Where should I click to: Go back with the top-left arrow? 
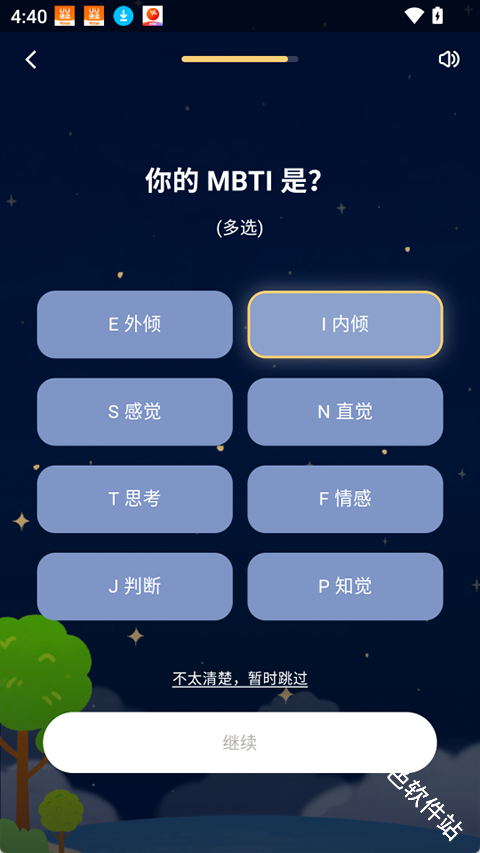[x=31, y=59]
